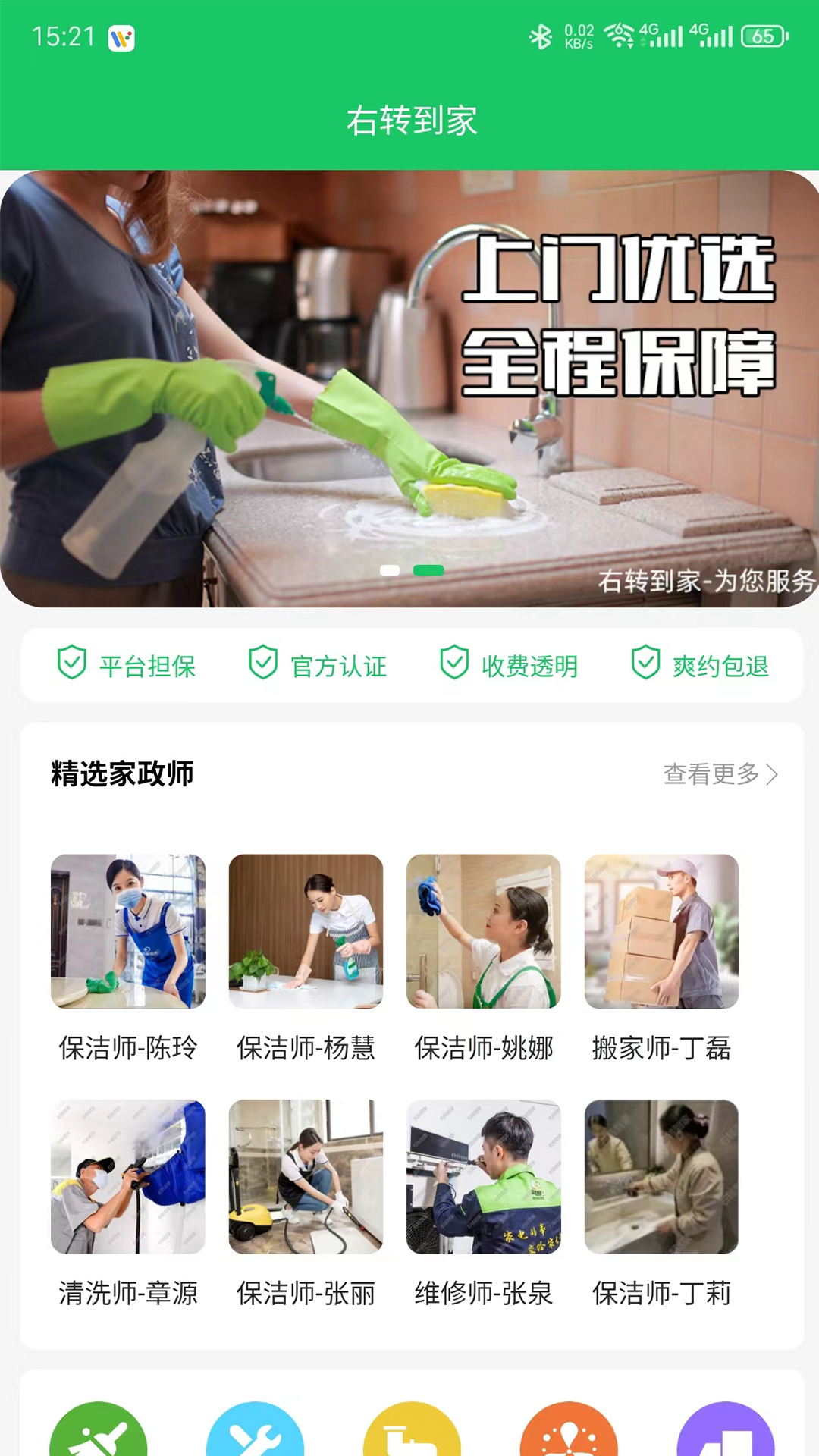This screenshot has width=819, height=1456.
Task: View 清洗师-章源 profile
Action: pos(127,1176)
